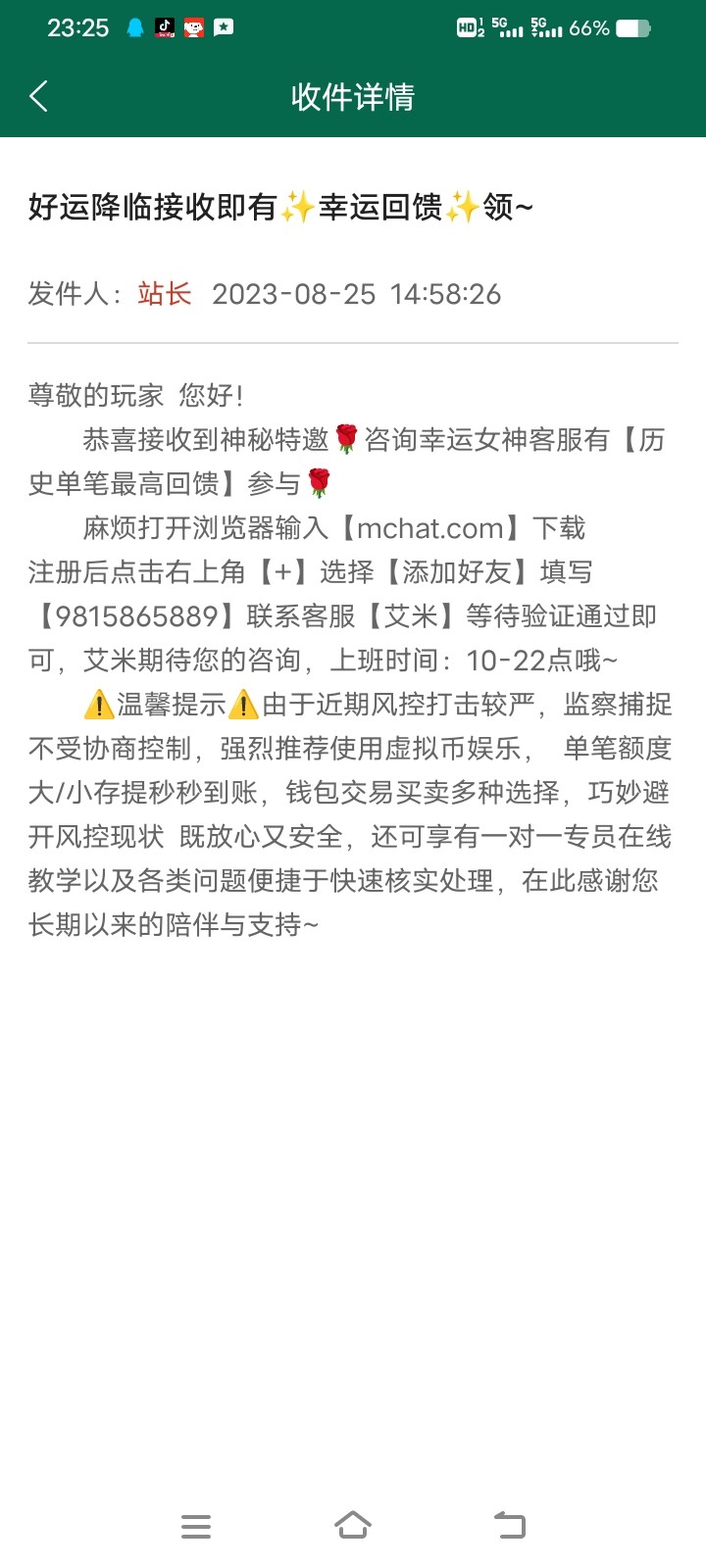
Task: Tap the system back button
Action: click(510, 1525)
